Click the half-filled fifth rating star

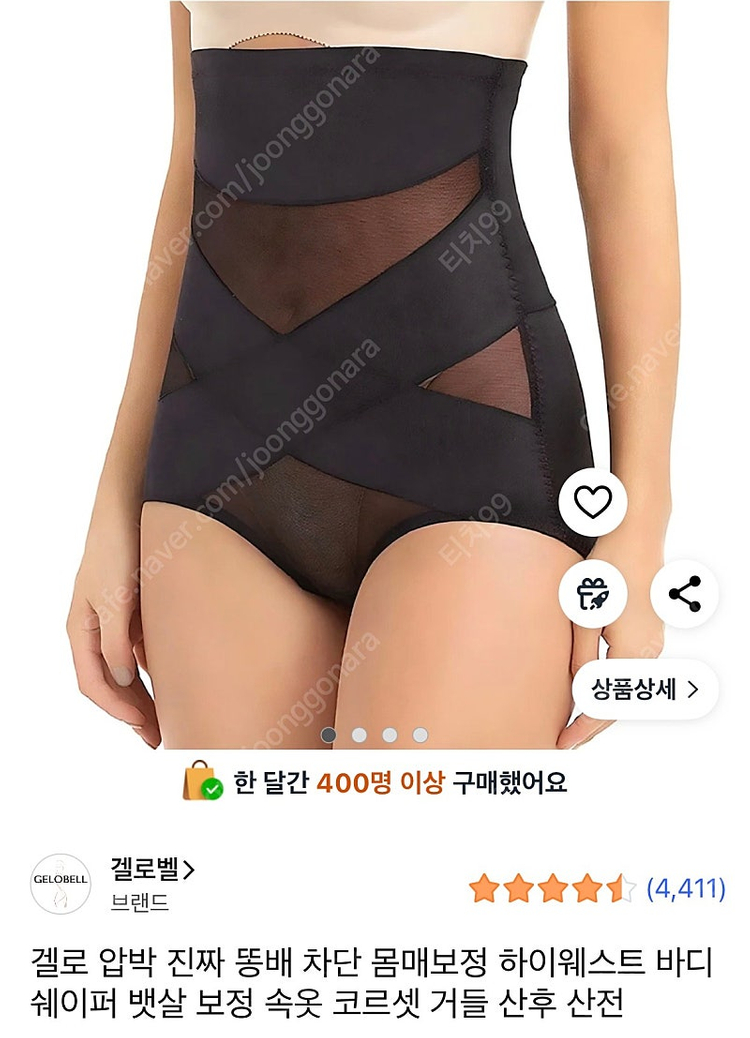[x=620, y=887]
